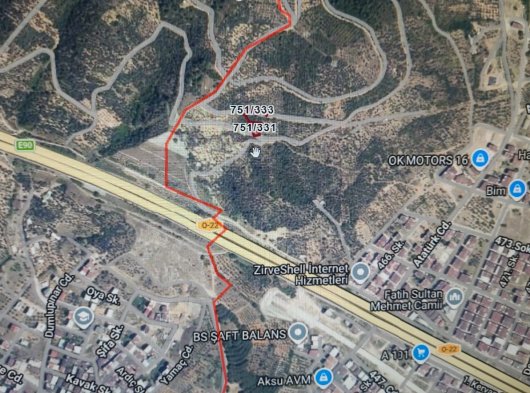Tap the Aksu AVM marker
530x393 pixels.
323,378
